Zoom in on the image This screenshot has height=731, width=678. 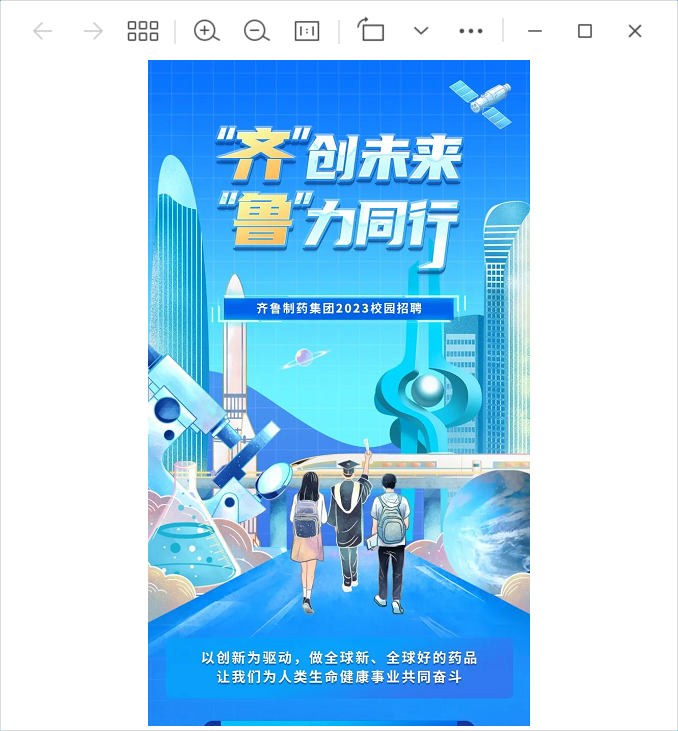pos(206,31)
